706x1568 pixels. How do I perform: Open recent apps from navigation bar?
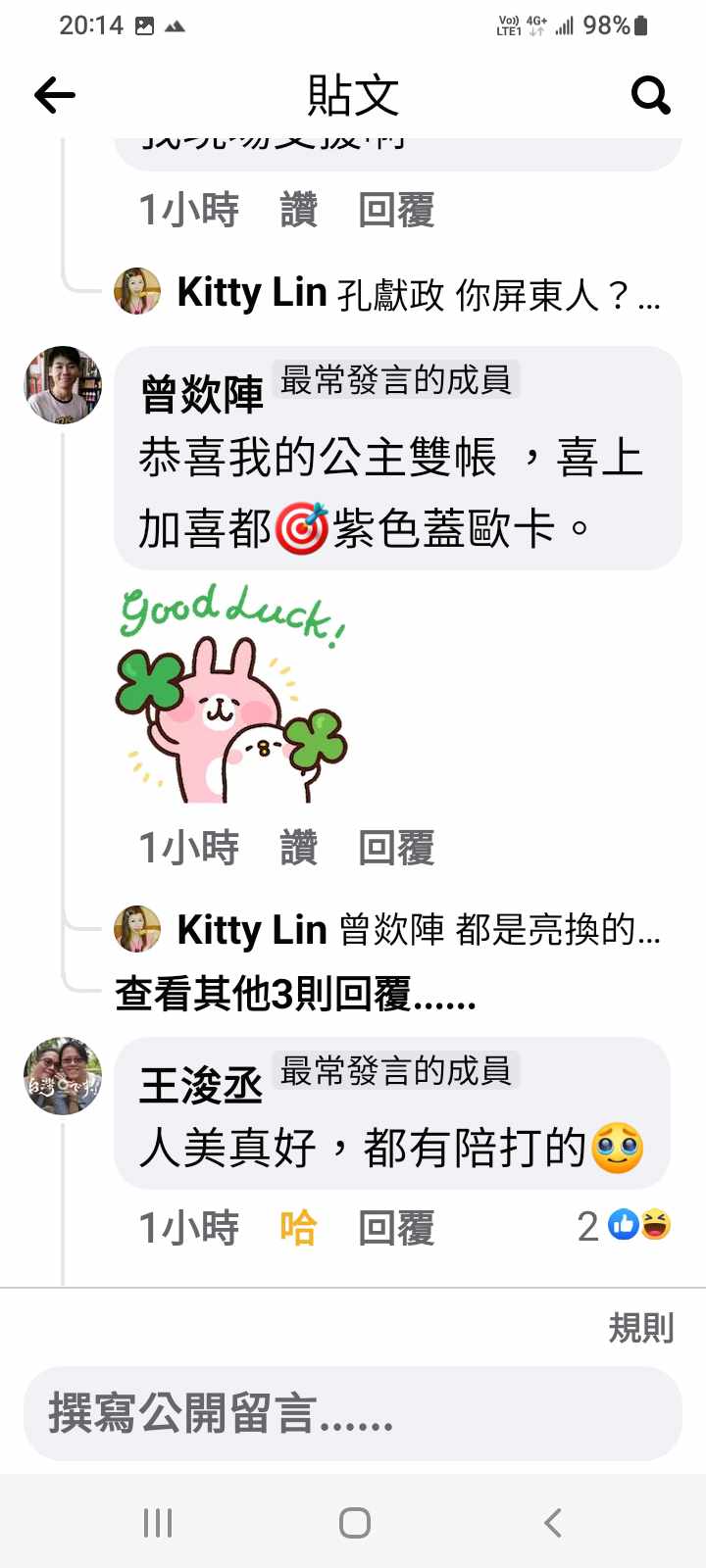[158, 1522]
